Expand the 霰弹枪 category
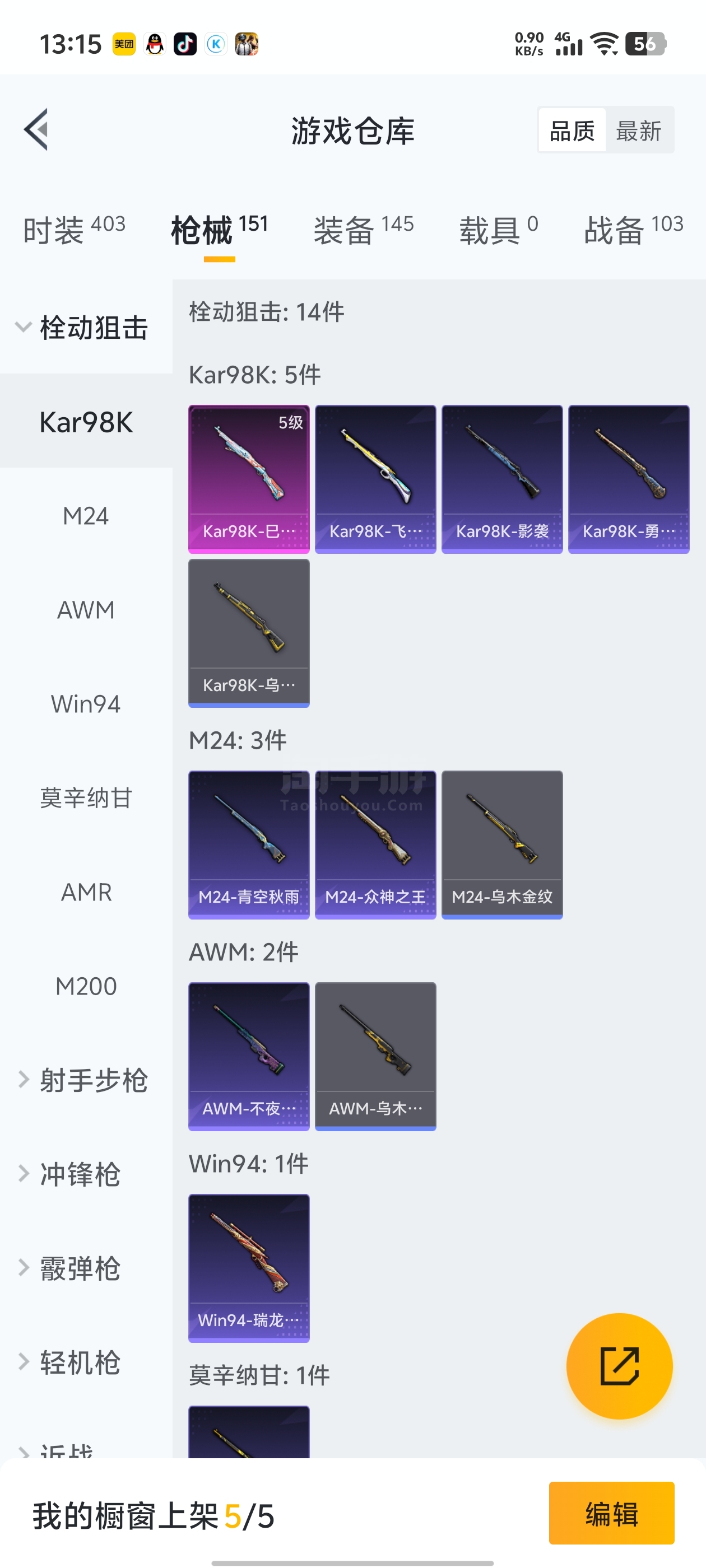The image size is (706, 1568). coord(79,1268)
